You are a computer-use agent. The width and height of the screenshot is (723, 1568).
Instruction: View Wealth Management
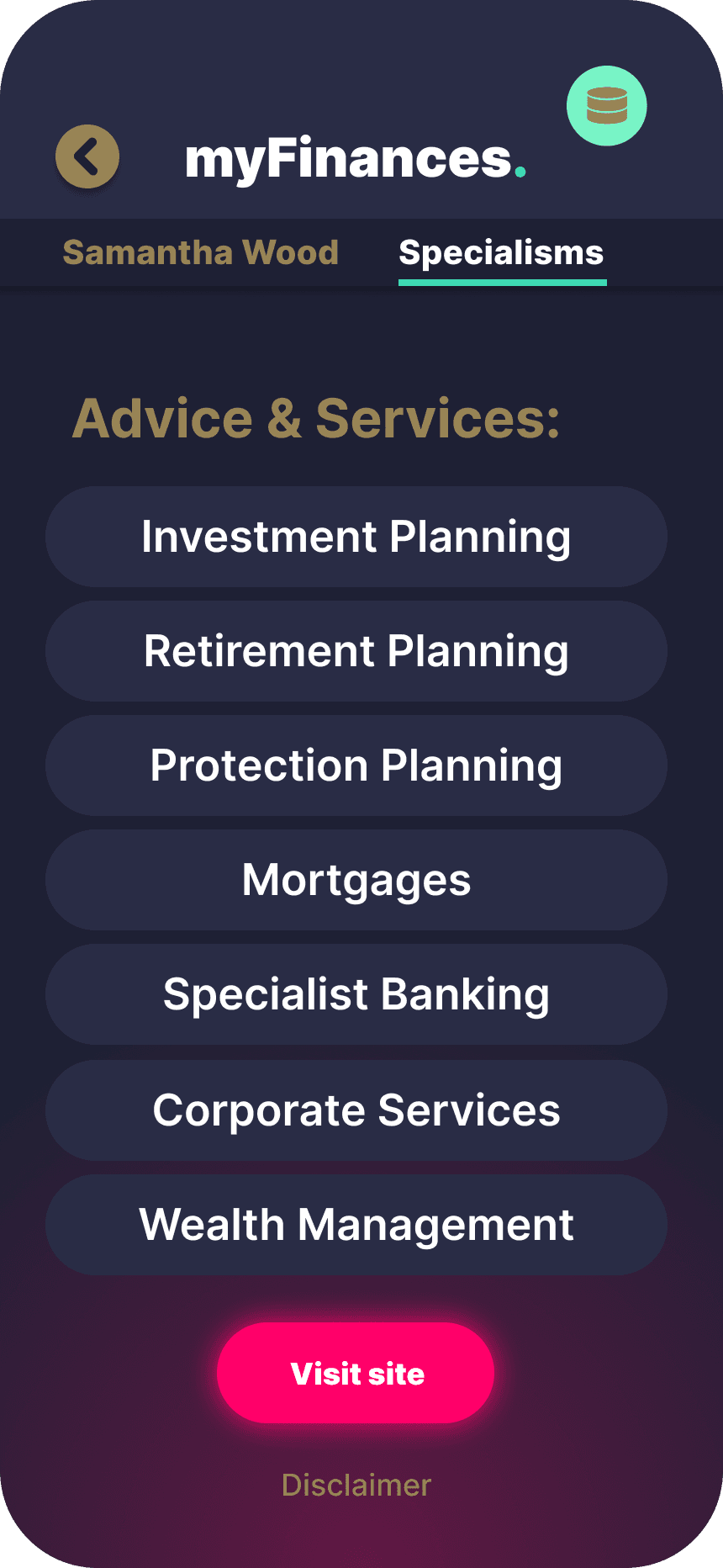pos(356,1225)
